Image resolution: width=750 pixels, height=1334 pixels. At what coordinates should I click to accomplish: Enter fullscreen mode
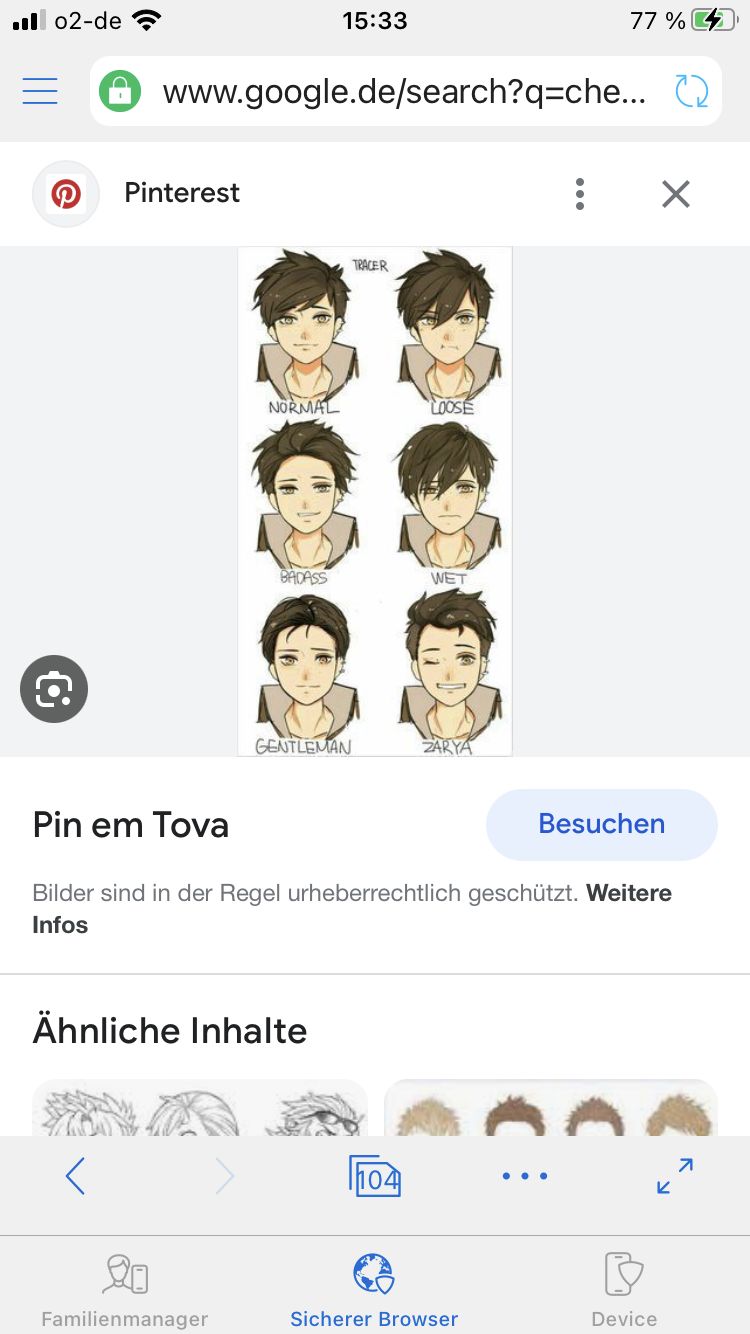(x=675, y=1177)
